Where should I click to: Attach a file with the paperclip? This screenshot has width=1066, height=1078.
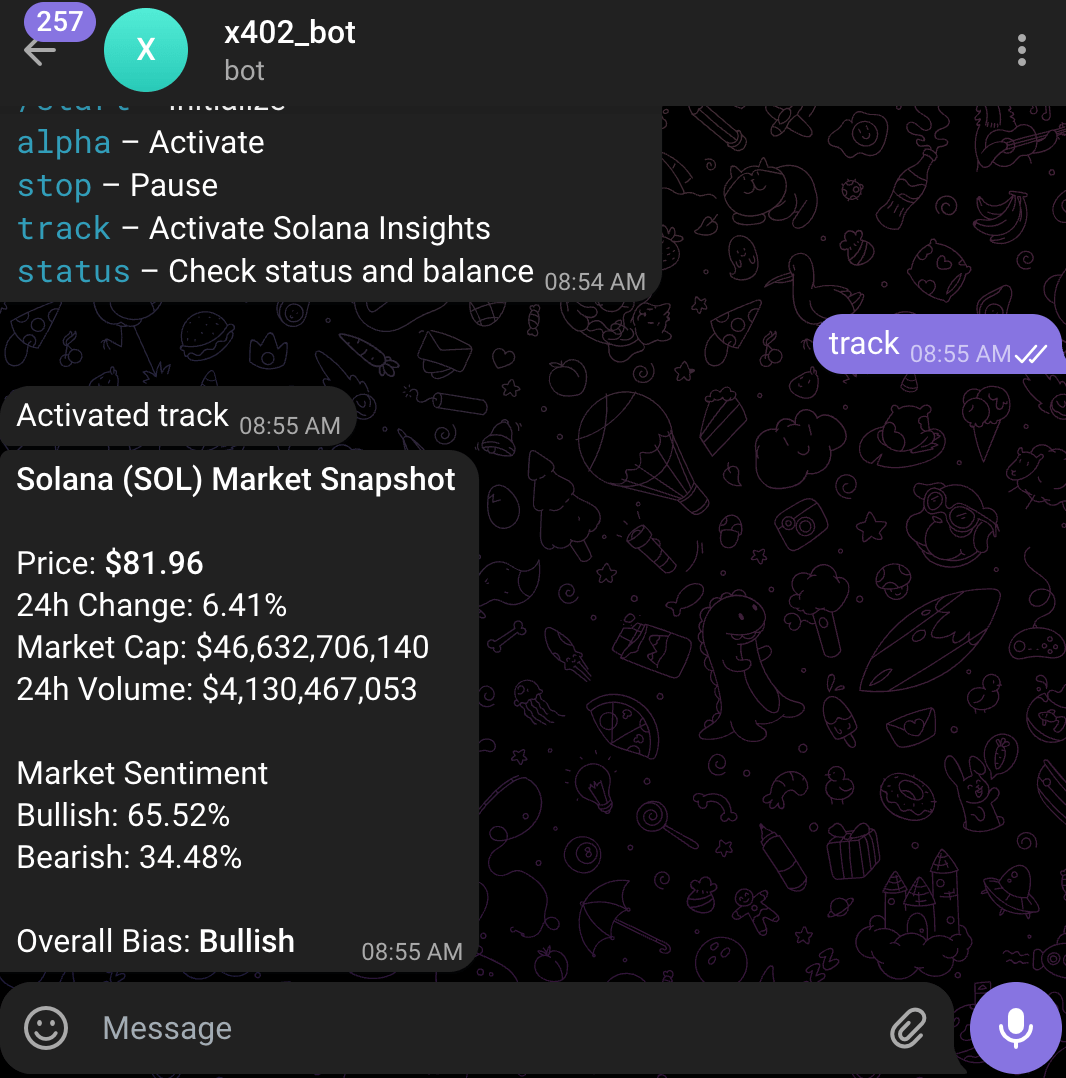tap(908, 1028)
